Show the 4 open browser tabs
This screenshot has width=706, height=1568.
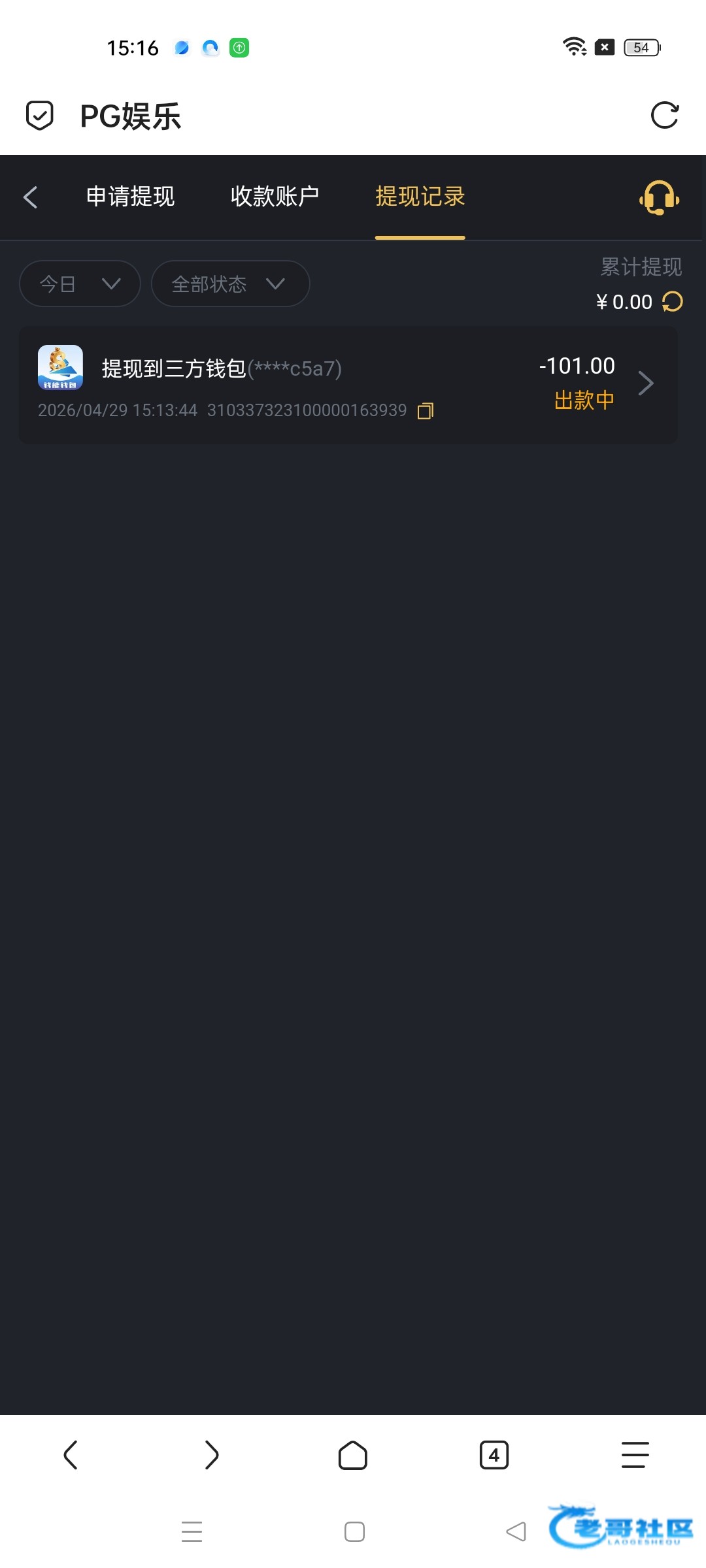[x=494, y=1455]
